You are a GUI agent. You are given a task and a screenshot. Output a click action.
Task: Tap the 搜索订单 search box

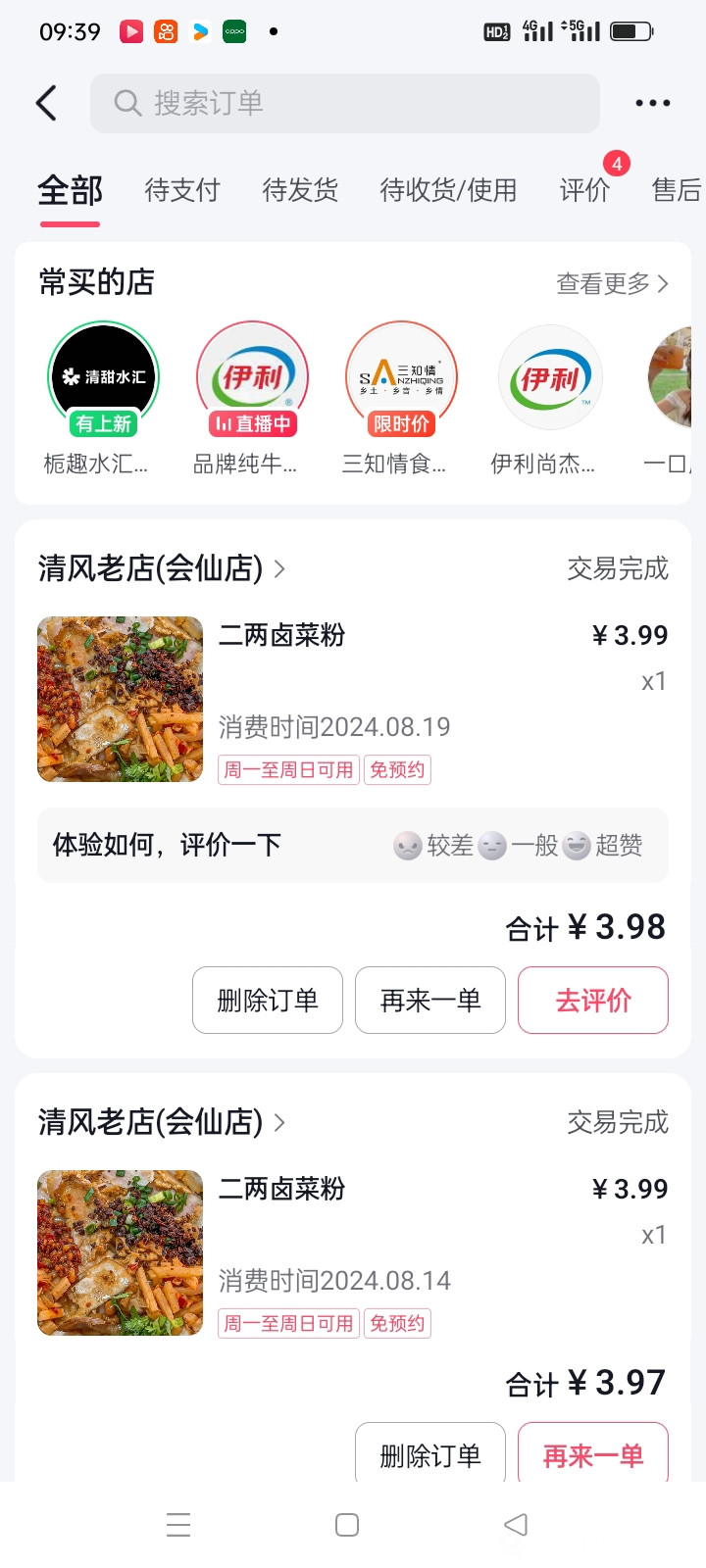pyautogui.click(x=345, y=103)
